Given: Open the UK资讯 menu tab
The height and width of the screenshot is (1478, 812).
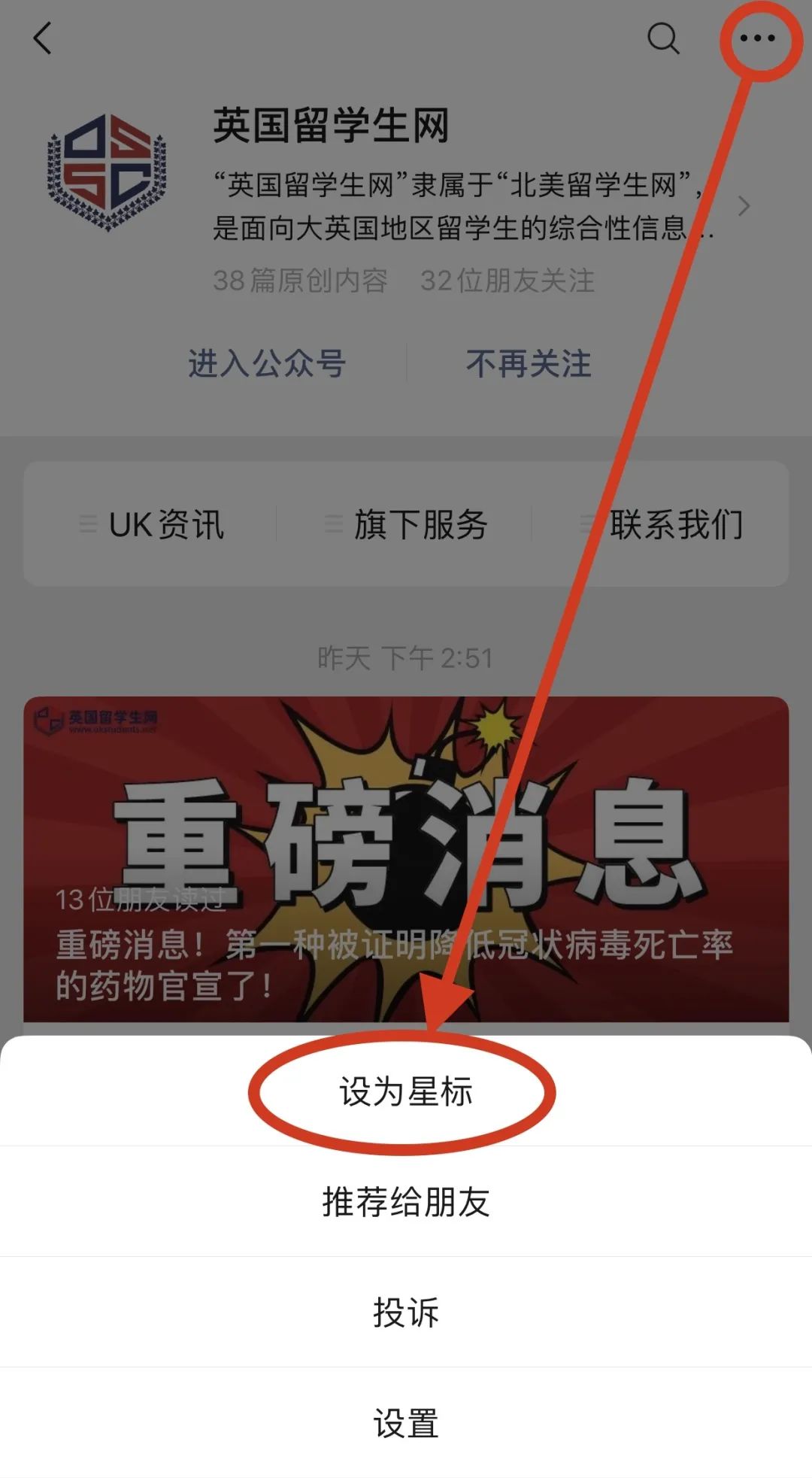Looking at the screenshot, I should (x=151, y=524).
